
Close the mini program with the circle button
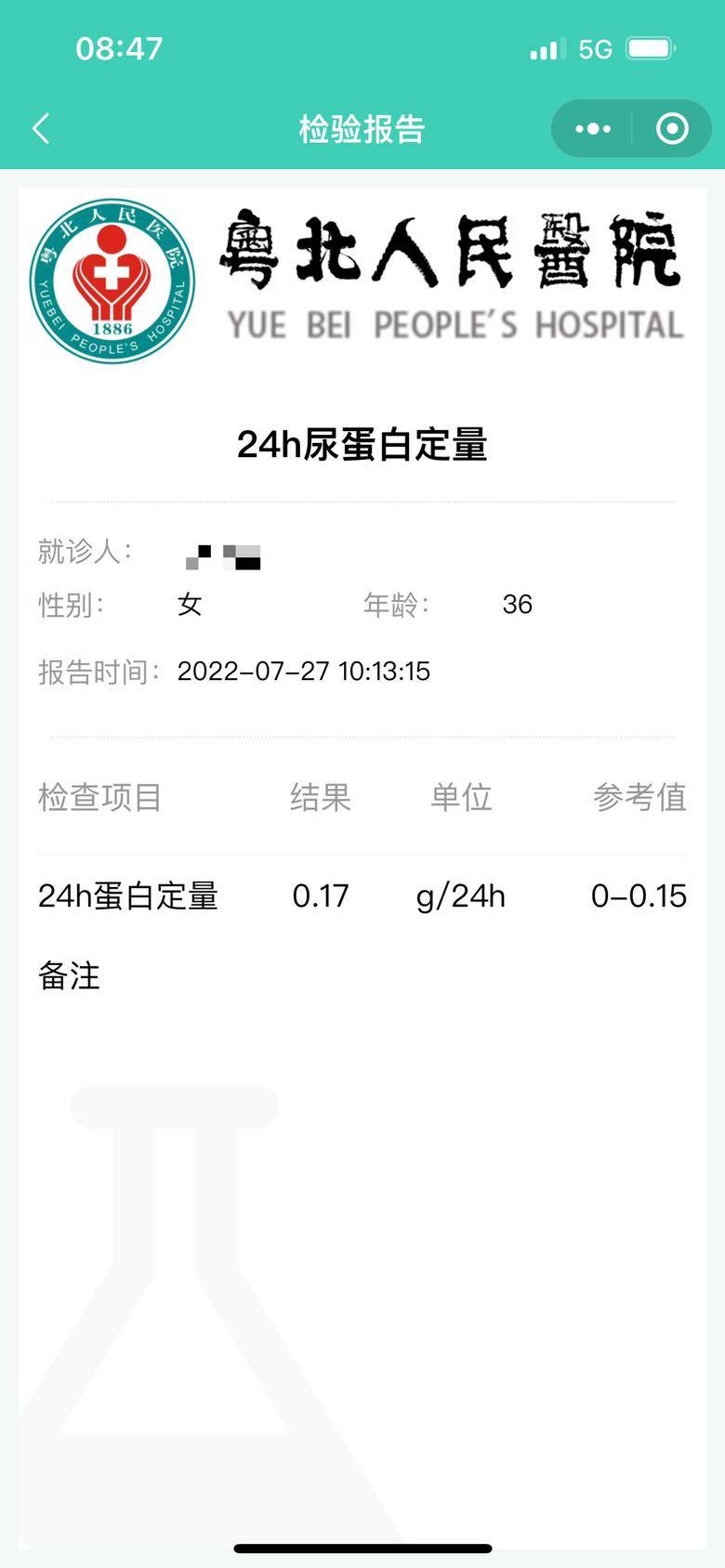point(672,128)
